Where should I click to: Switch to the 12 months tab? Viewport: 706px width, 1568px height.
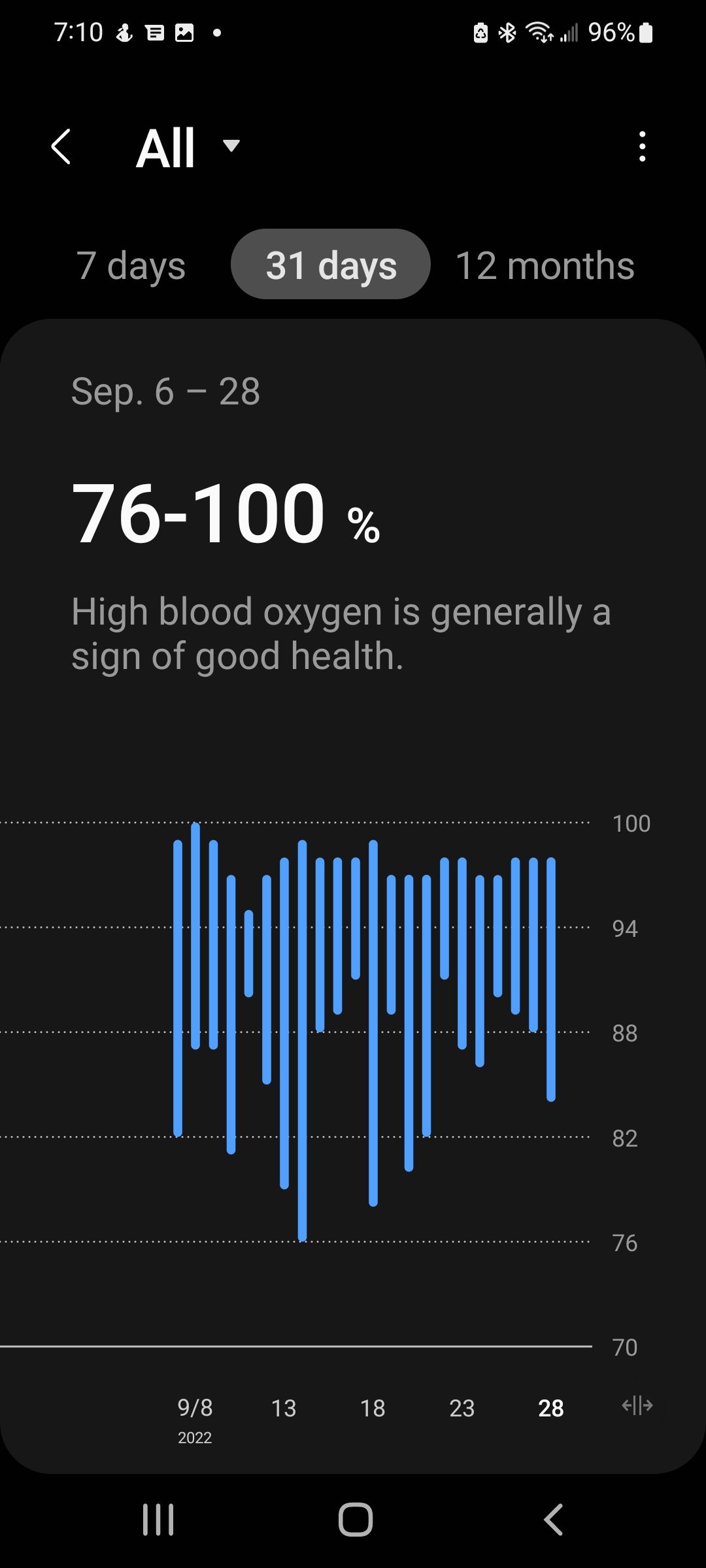pyautogui.click(x=545, y=265)
